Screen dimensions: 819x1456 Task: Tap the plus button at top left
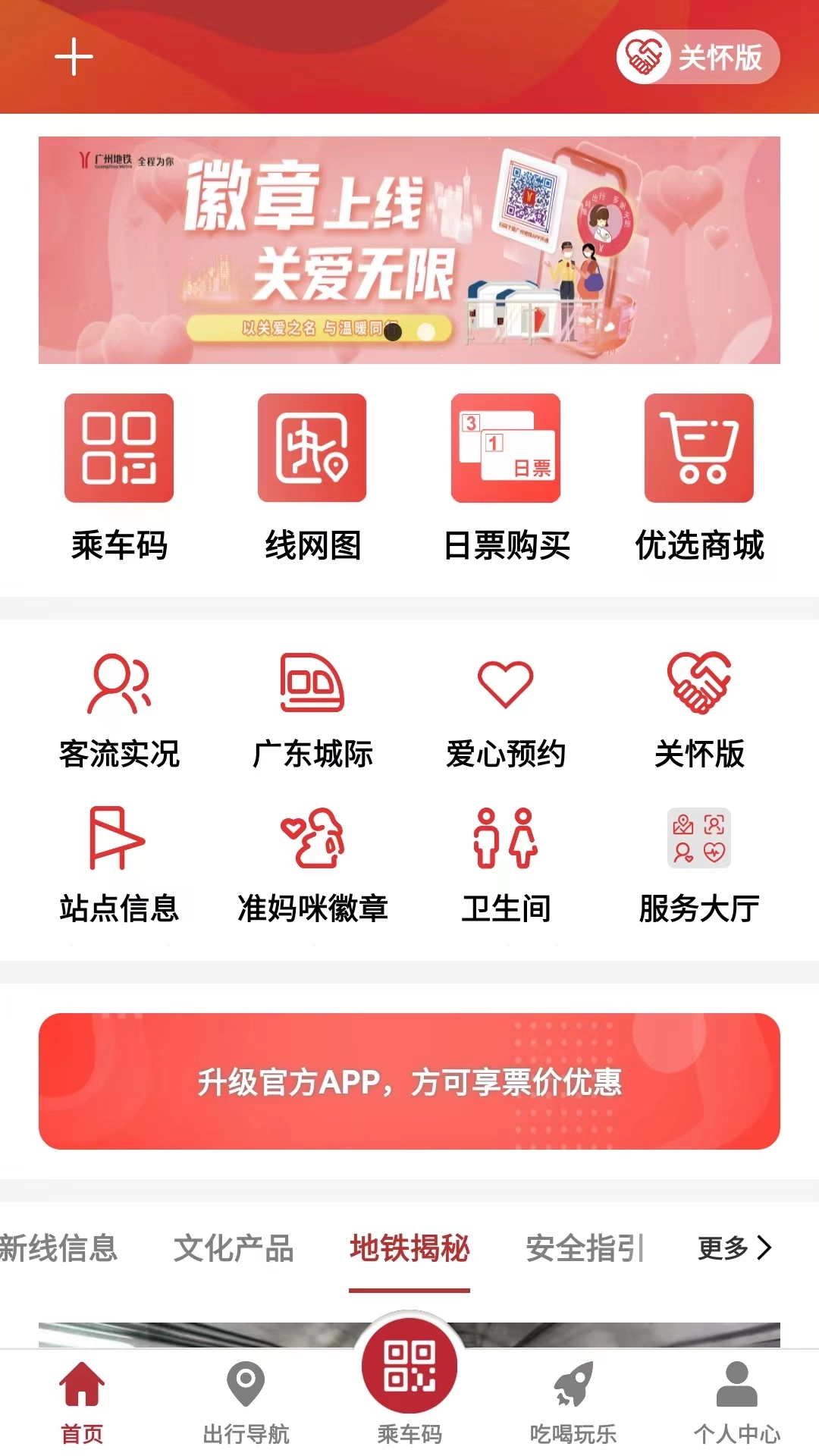point(72,57)
